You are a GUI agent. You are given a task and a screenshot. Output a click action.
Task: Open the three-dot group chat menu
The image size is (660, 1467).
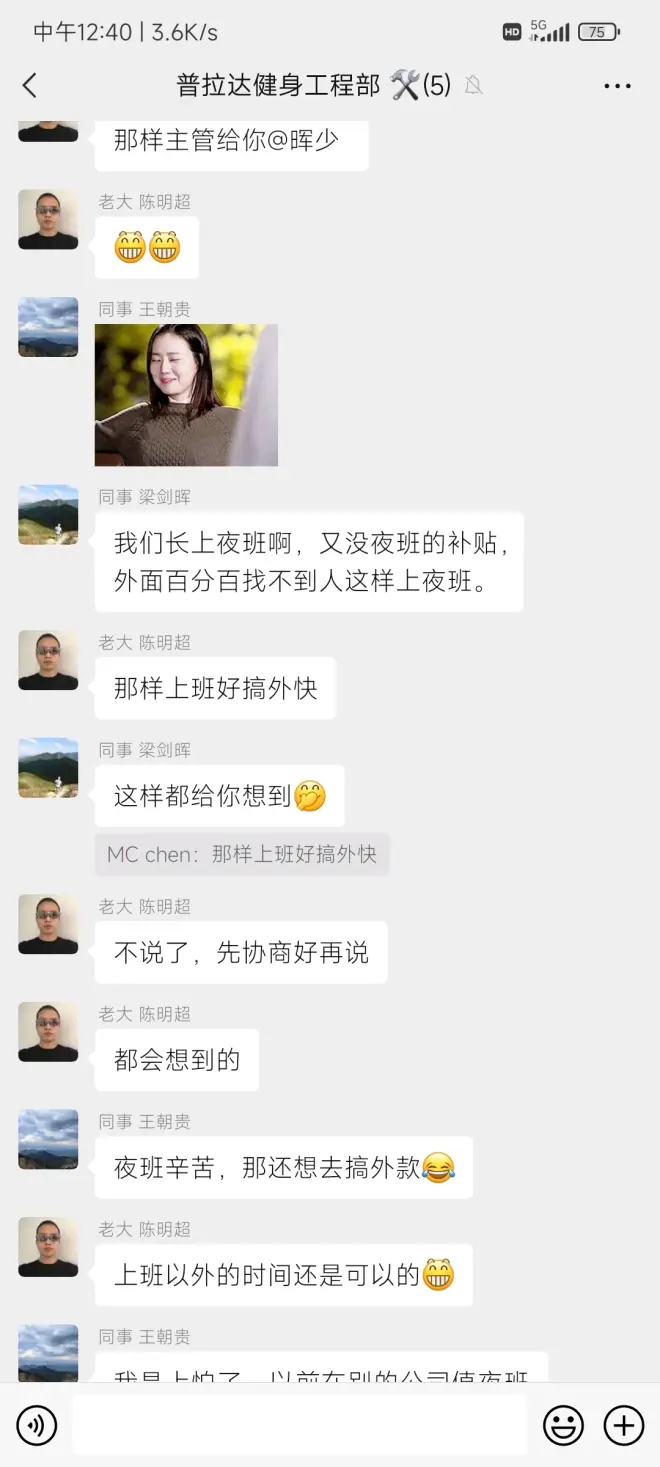(617, 87)
